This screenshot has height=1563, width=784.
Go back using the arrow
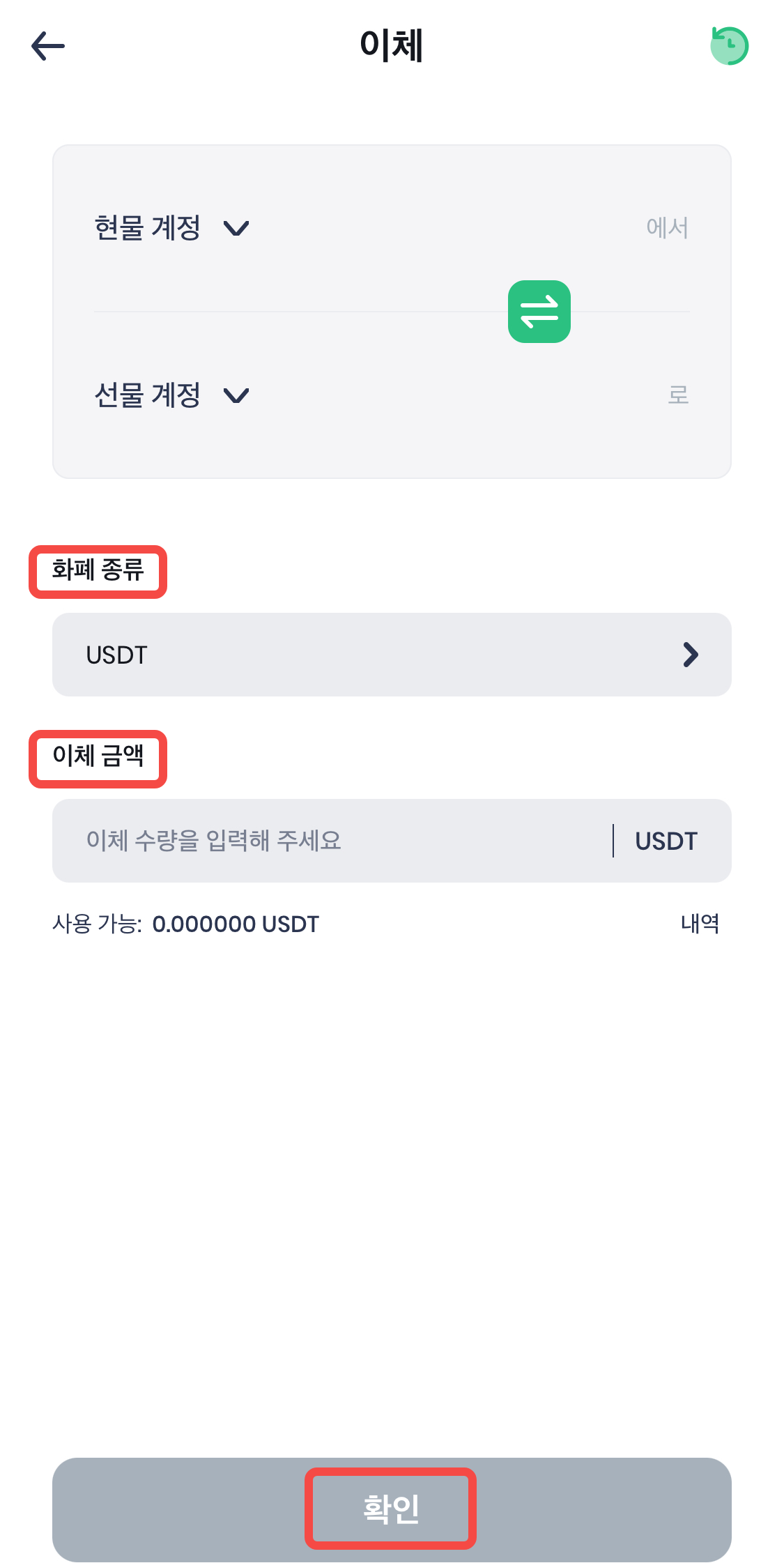[x=48, y=46]
